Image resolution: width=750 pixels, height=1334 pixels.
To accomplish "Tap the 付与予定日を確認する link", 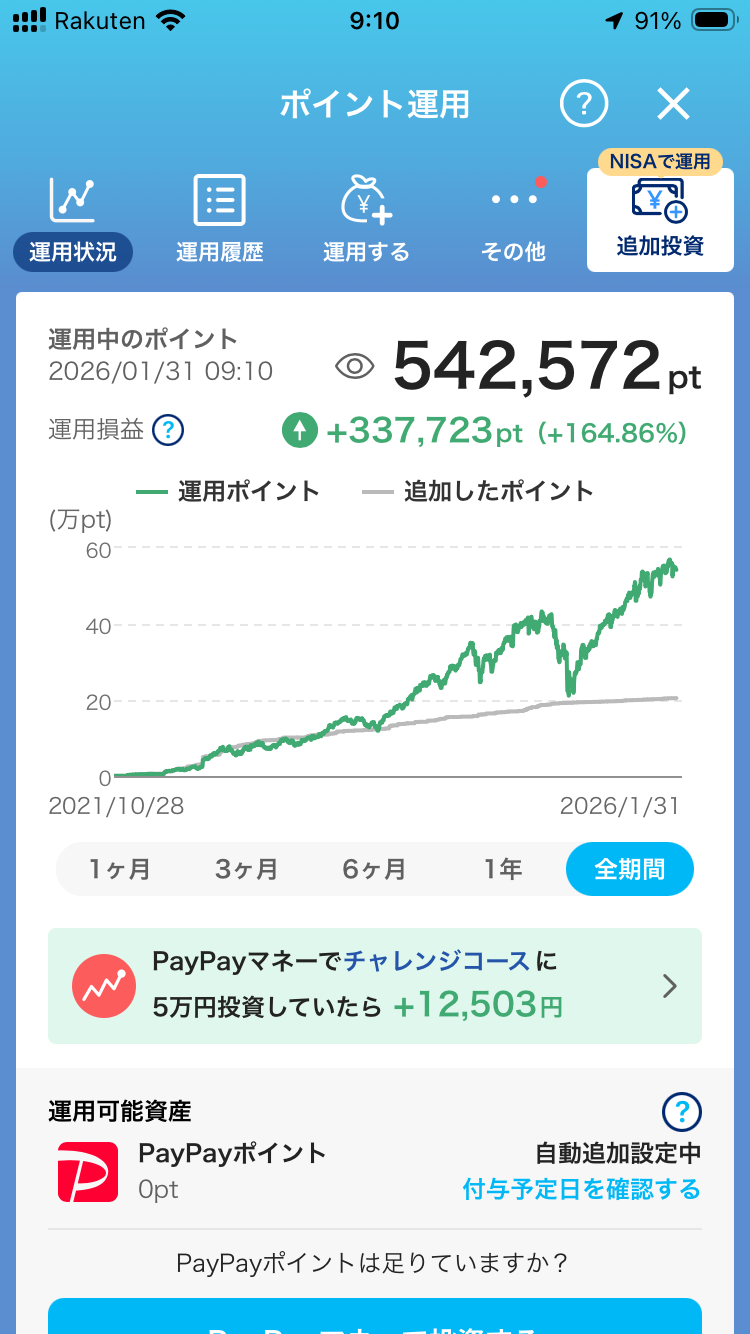I will 581,1189.
